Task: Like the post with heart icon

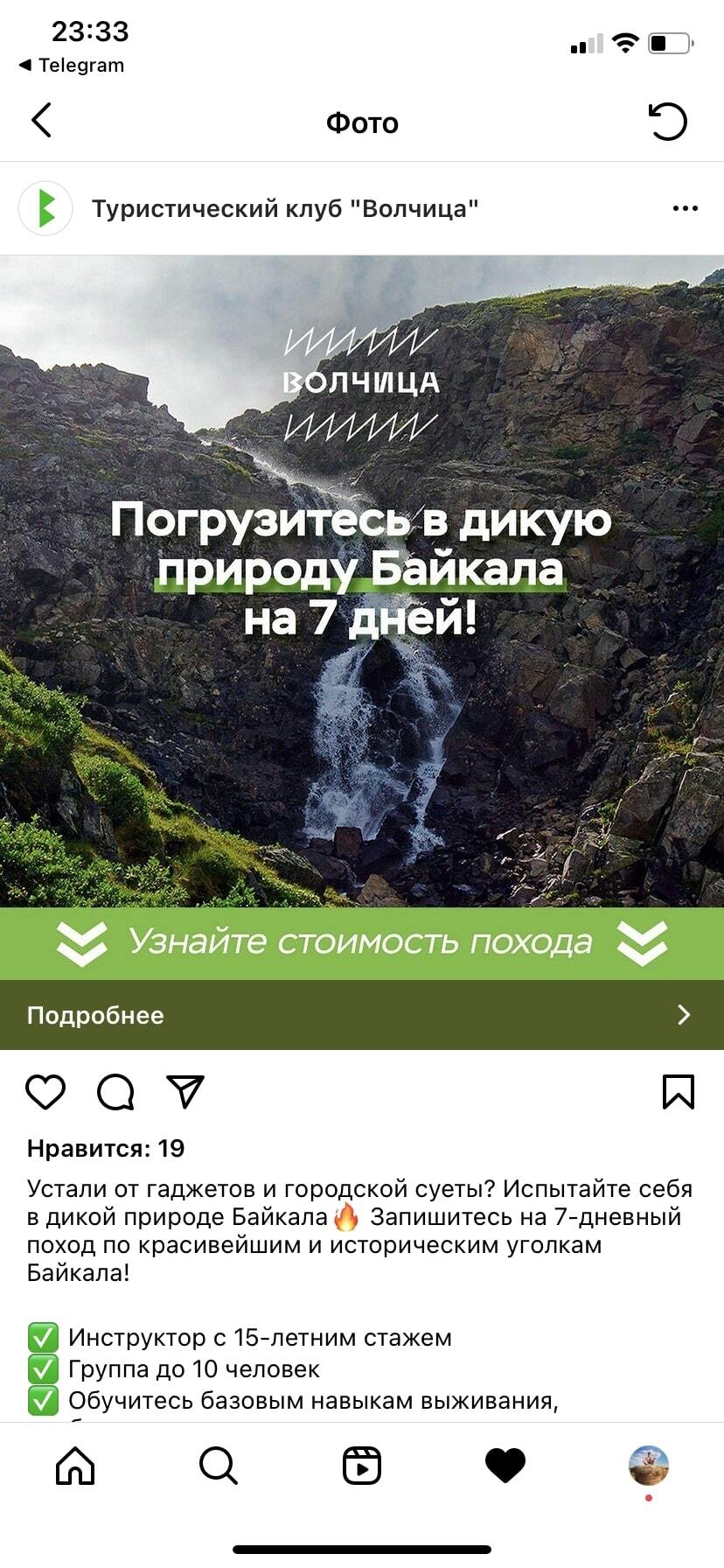Action: point(45,1091)
